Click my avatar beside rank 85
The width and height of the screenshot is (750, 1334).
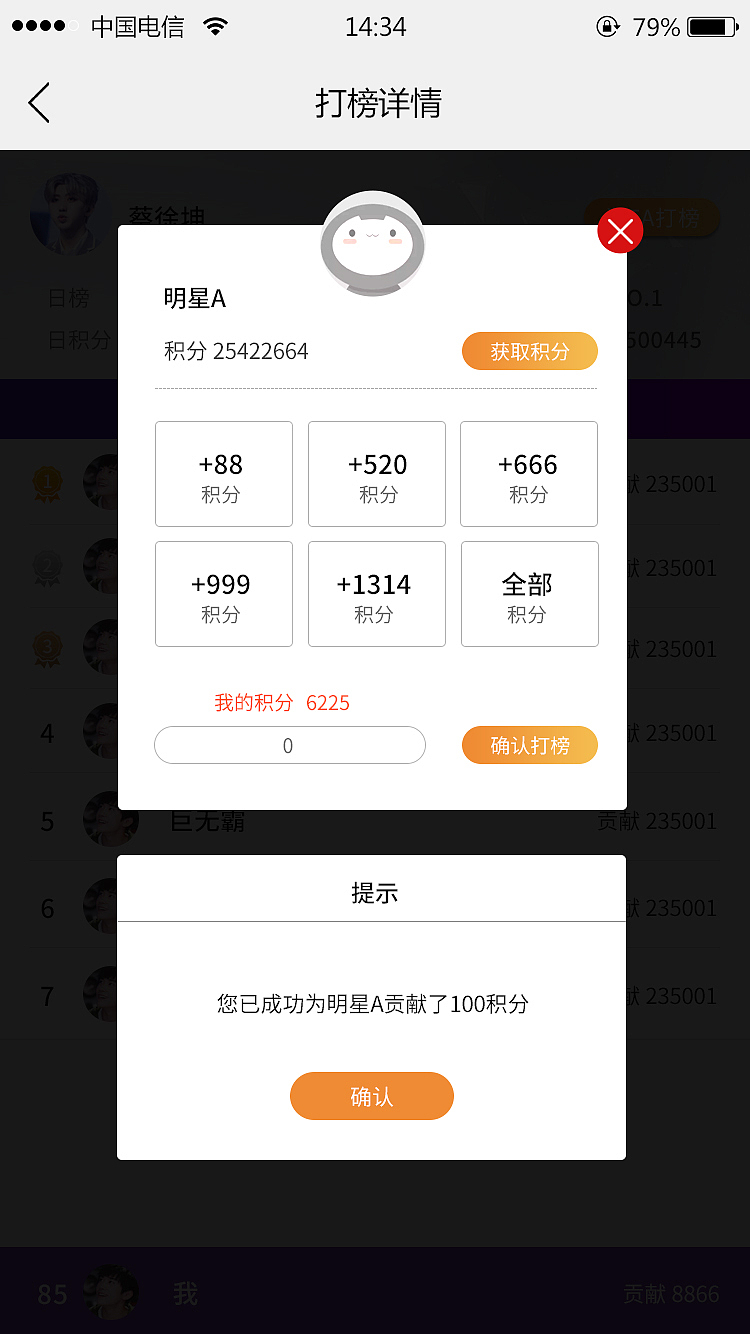tap(113, 1292)
